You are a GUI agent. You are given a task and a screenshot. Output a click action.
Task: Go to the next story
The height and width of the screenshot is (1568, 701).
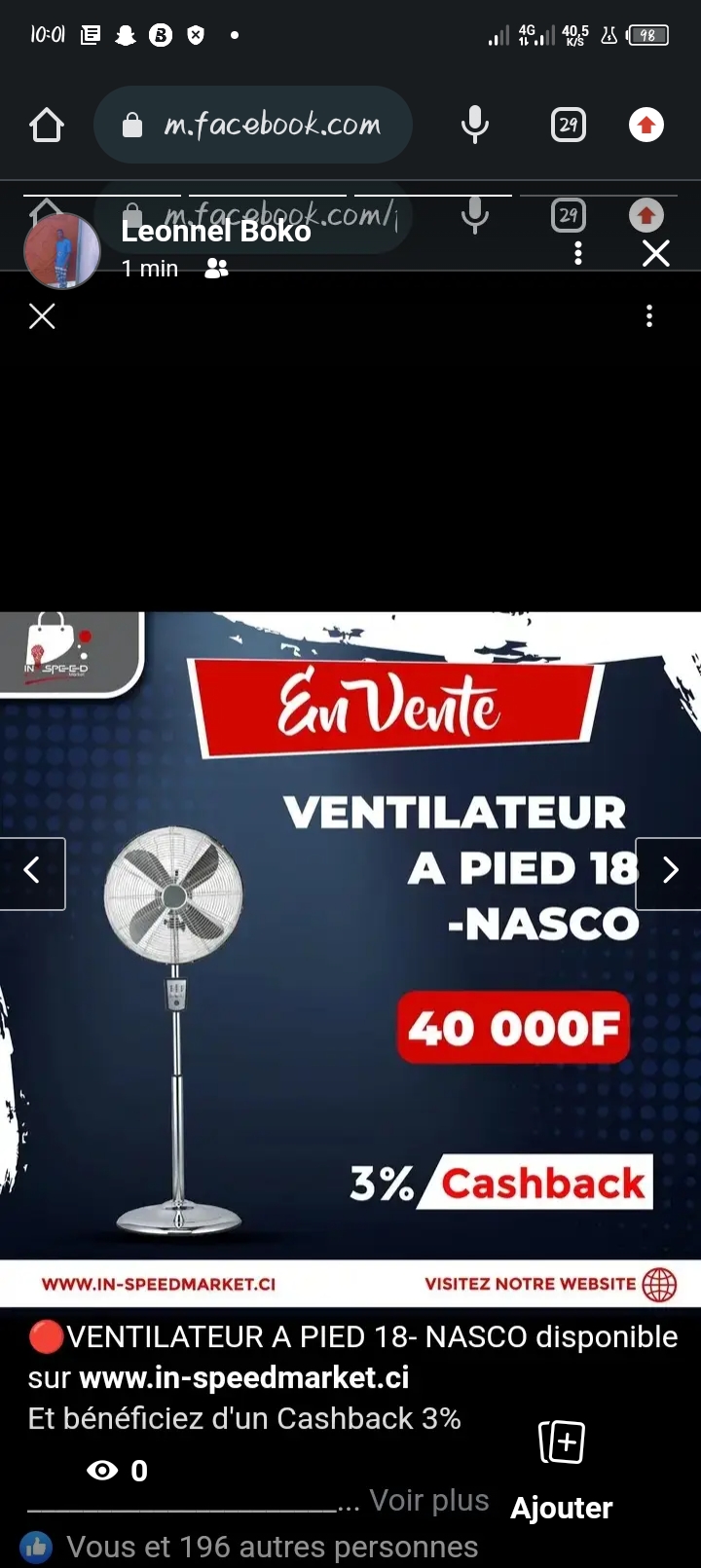[x=669, y=872]
